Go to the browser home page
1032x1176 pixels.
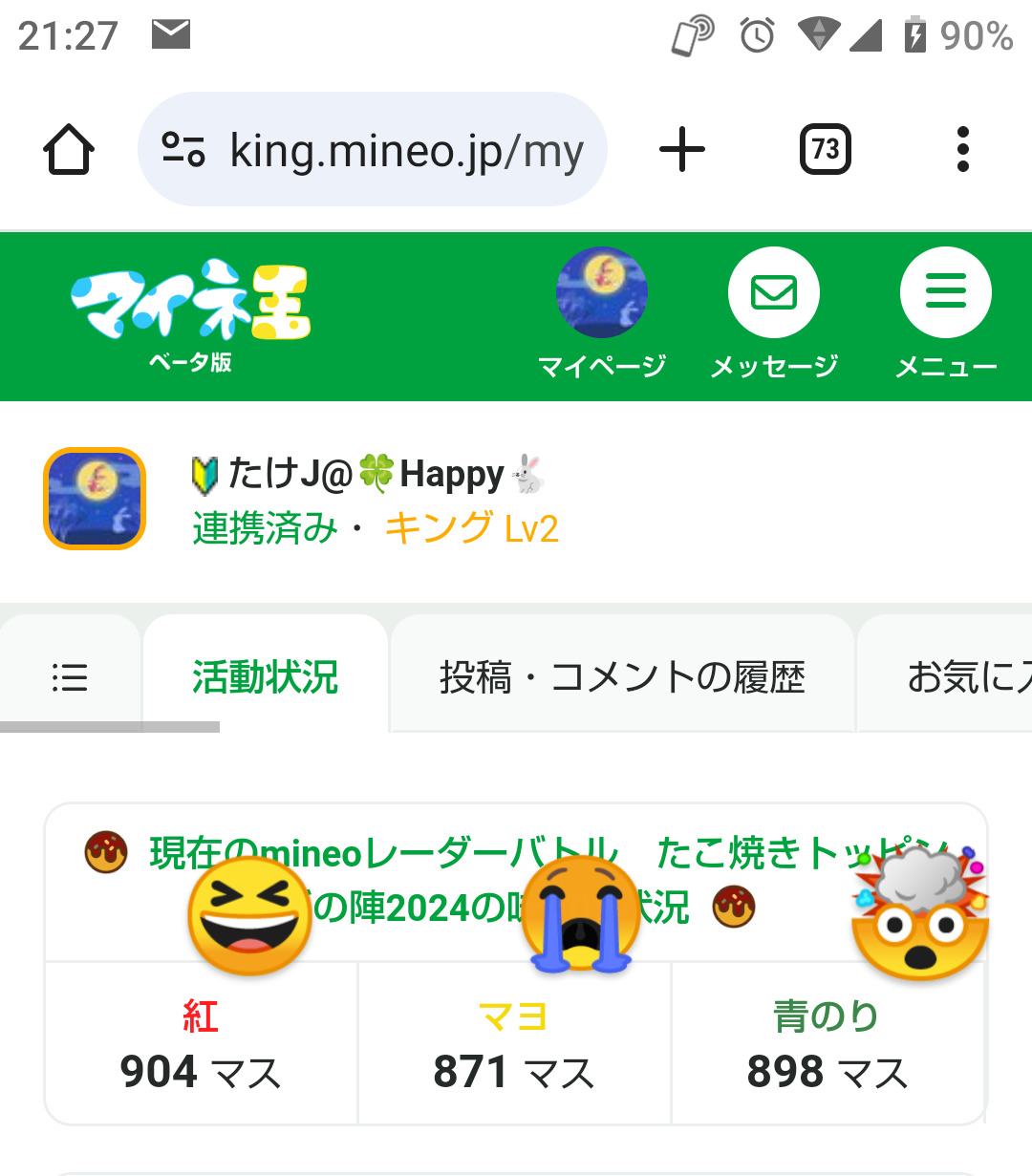pos(69,150)
